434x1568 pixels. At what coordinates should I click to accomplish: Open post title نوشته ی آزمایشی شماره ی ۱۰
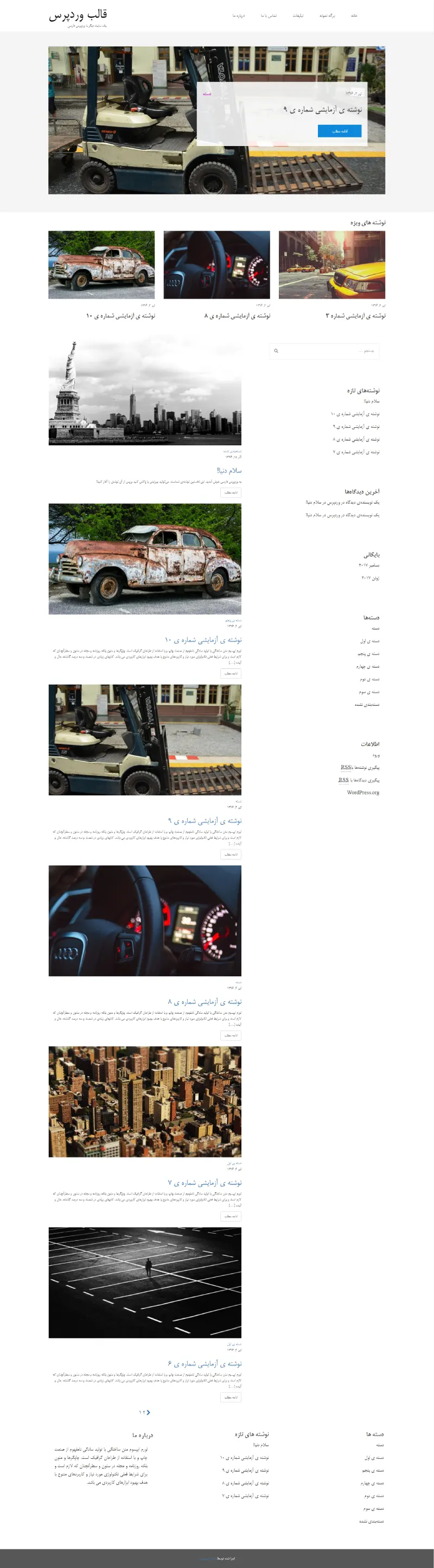pos(203,640)
